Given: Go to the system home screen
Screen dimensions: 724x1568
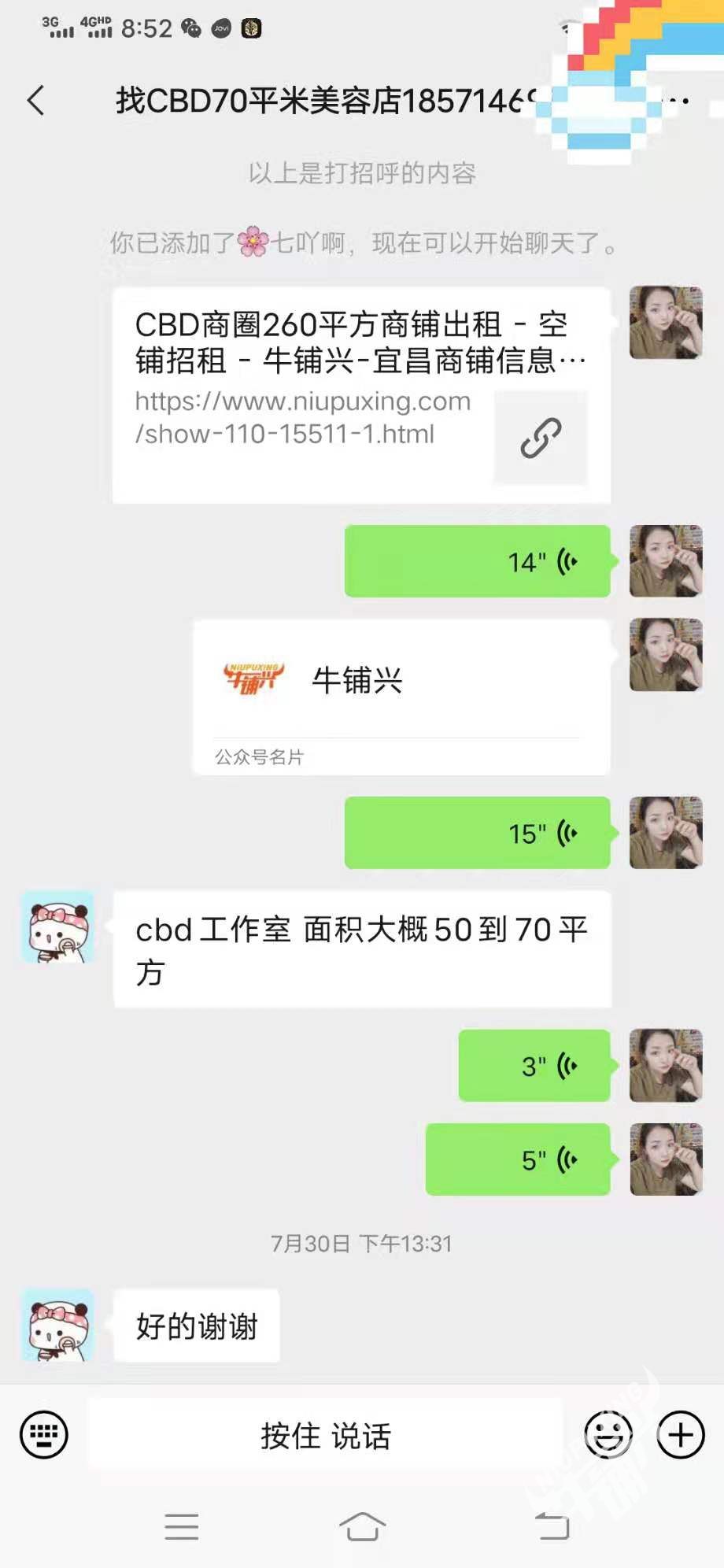Looking at the screenshot, I should tap(362, 1526).
